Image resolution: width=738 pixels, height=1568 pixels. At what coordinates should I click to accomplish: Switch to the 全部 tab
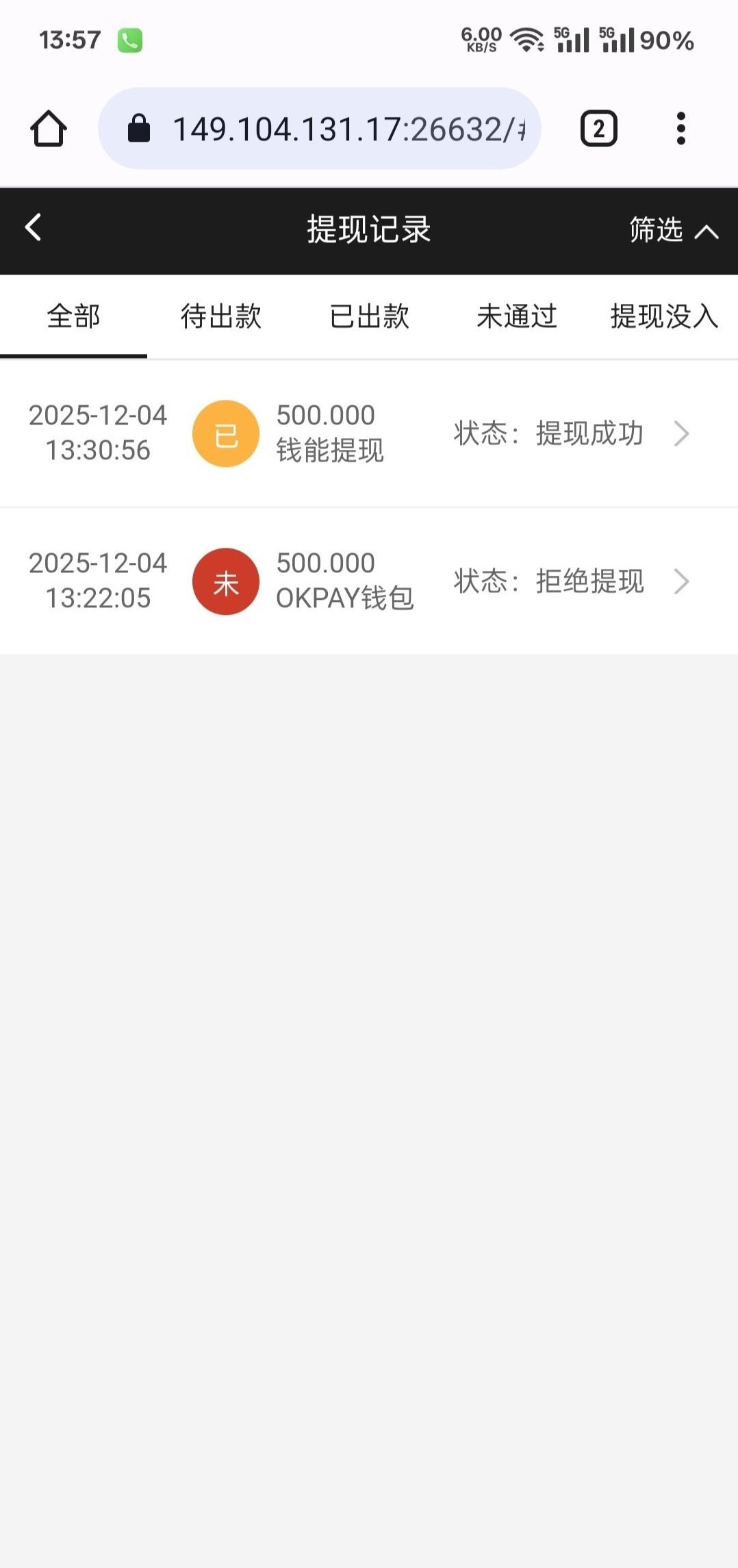[x=73, y=316]
